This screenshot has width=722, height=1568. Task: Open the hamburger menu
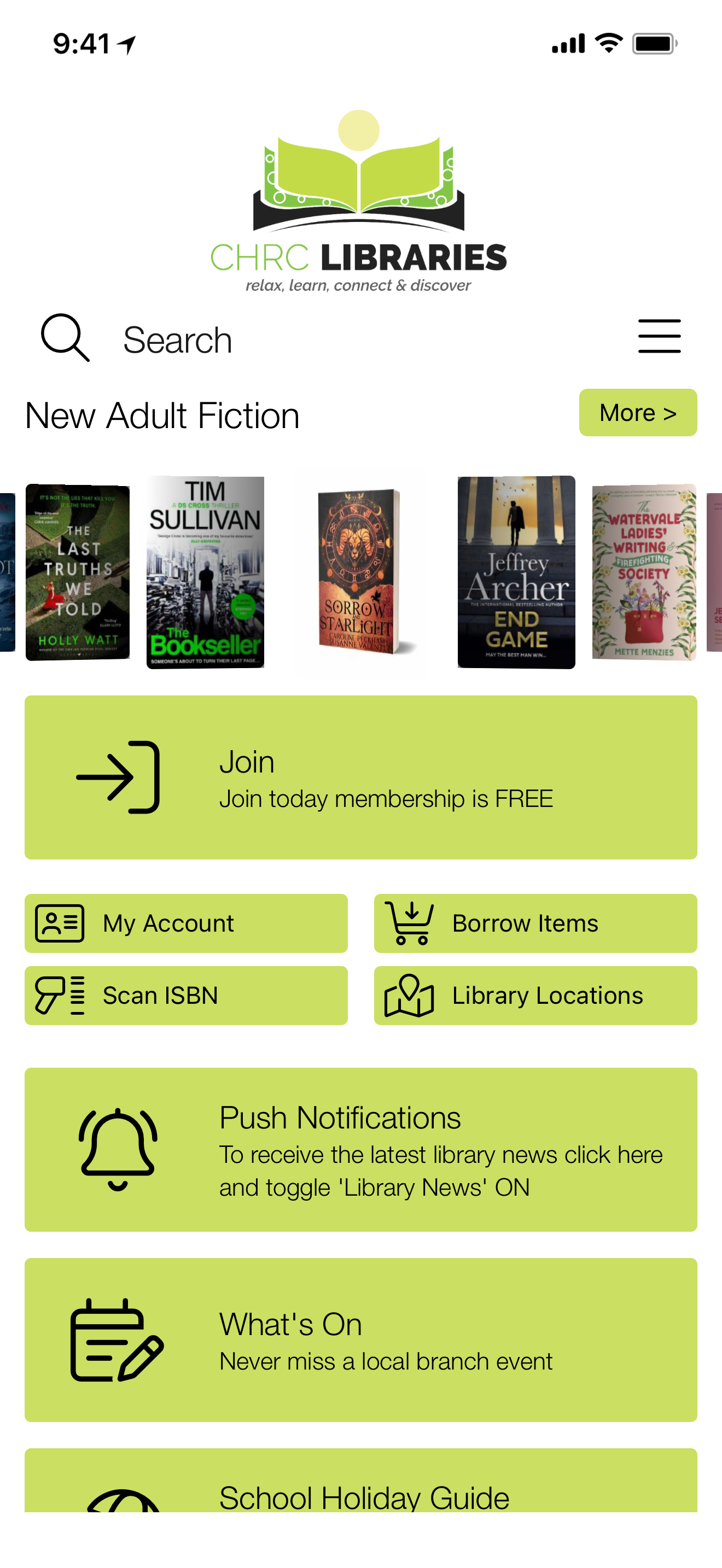659,337
